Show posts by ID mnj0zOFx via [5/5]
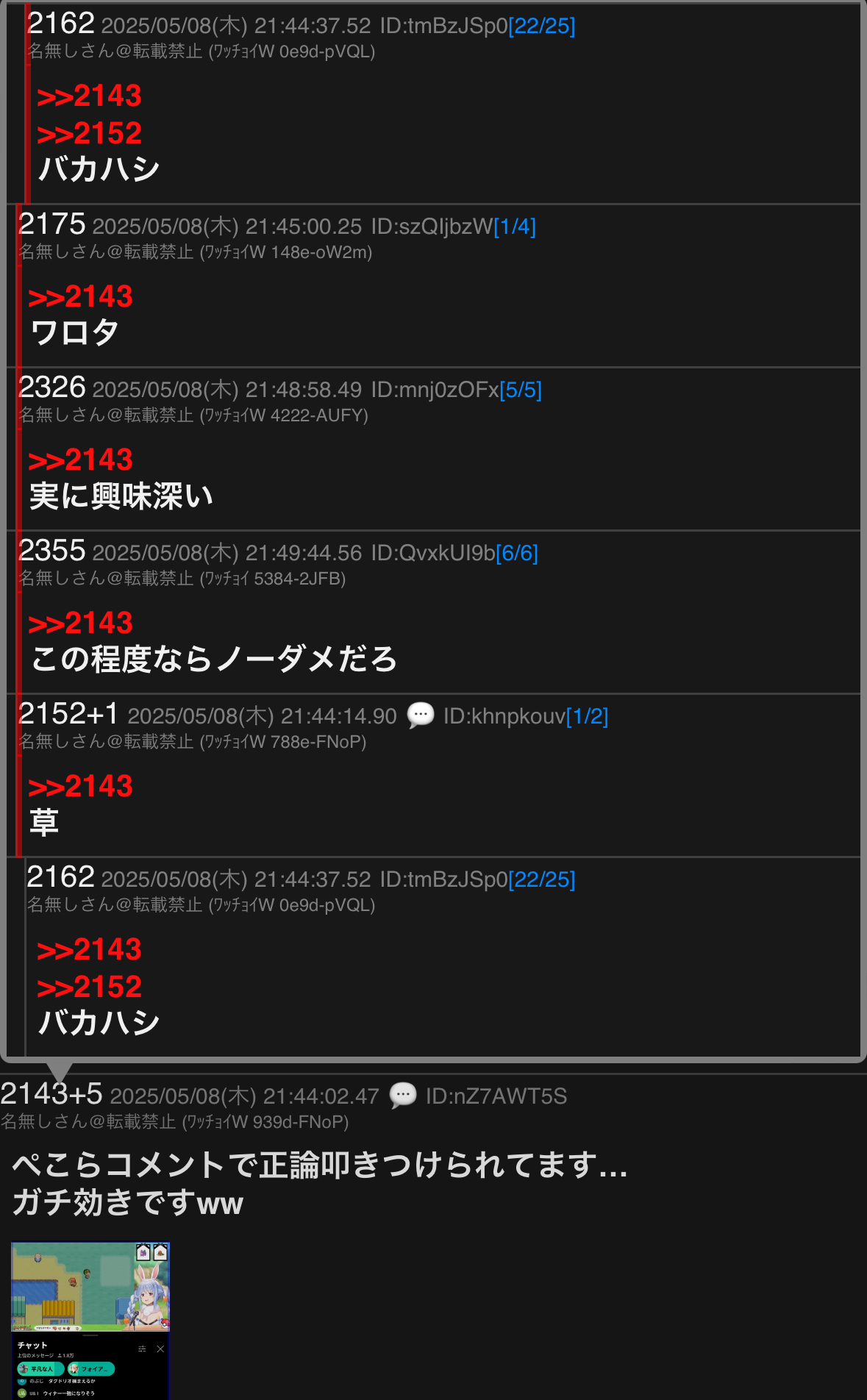The height and width of the screenshot is (1400, 867). click(x=521, y=390)
